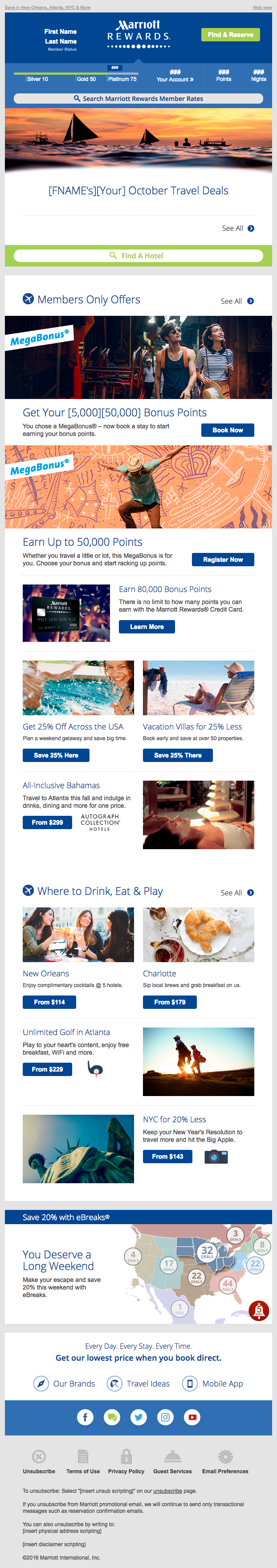Select the Save 25% There button
Image resolution: width=277 pixels, height=1568 pixels.
click(x=177, y=755)
